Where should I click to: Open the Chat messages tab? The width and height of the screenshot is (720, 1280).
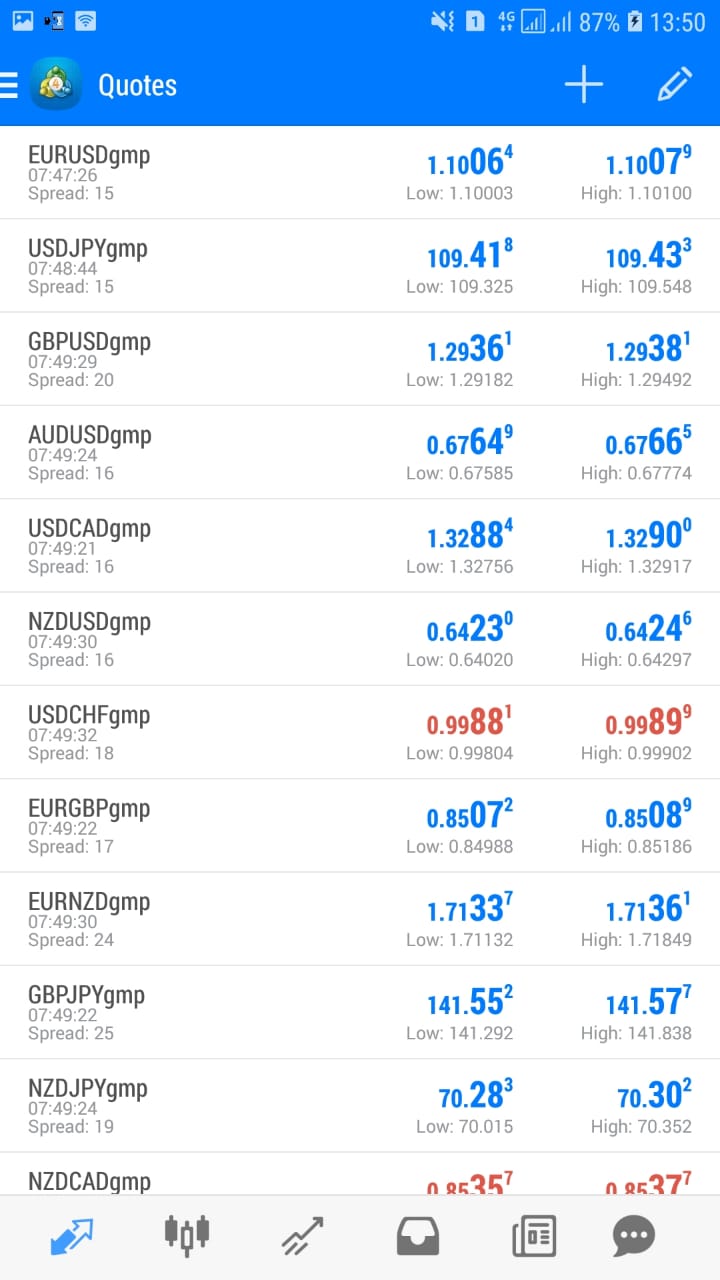pos(634,1237)
